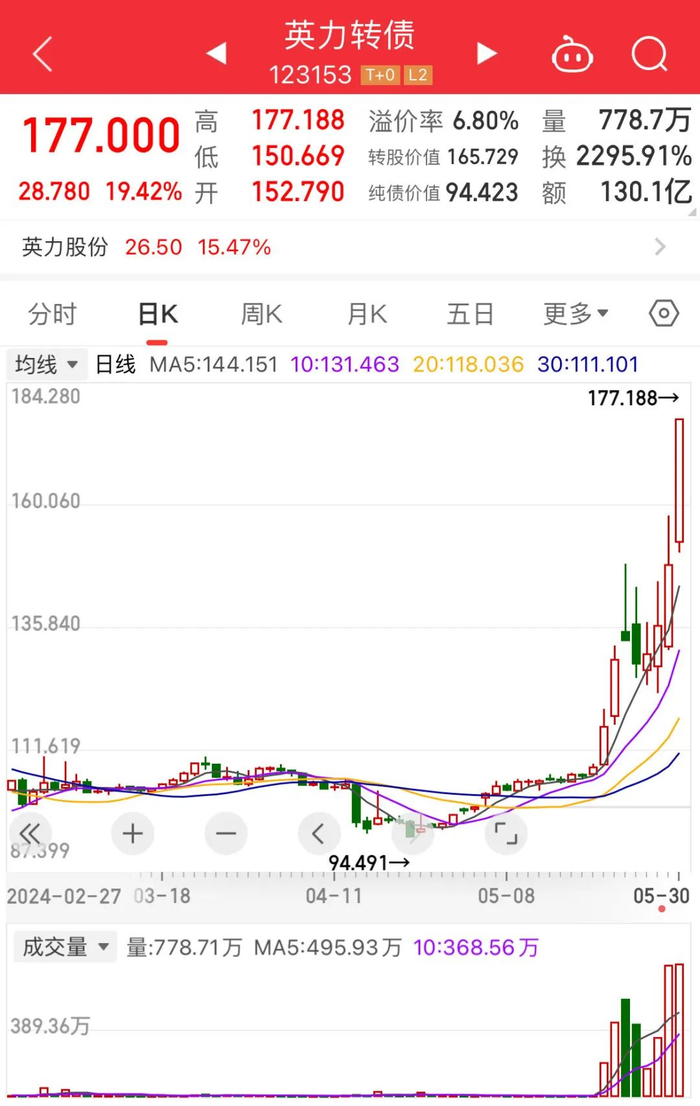
Task: Show the 月K chart tab
Action: coord(366,314)
